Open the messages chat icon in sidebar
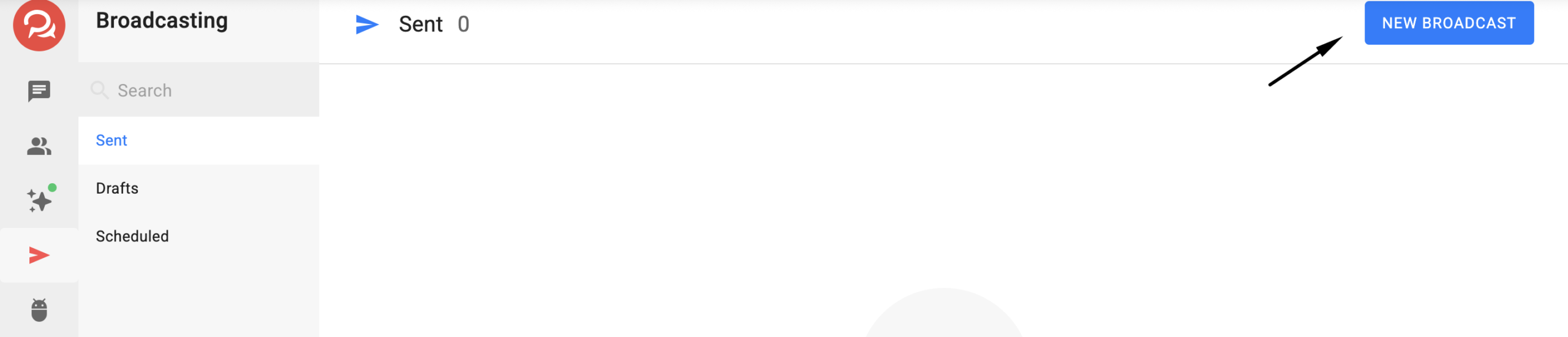1568x337 pixels. click(39, 91)
